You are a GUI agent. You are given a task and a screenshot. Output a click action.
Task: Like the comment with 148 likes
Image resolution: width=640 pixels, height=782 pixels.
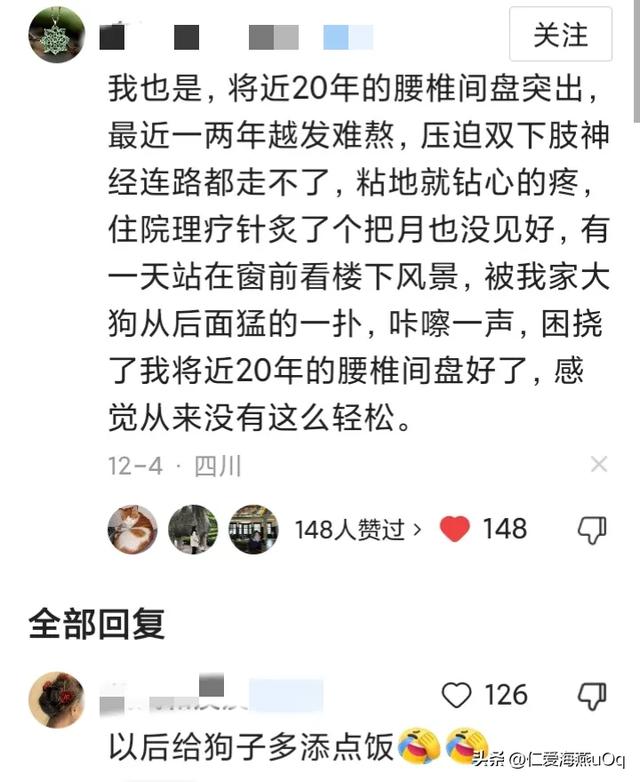point(455,529)
